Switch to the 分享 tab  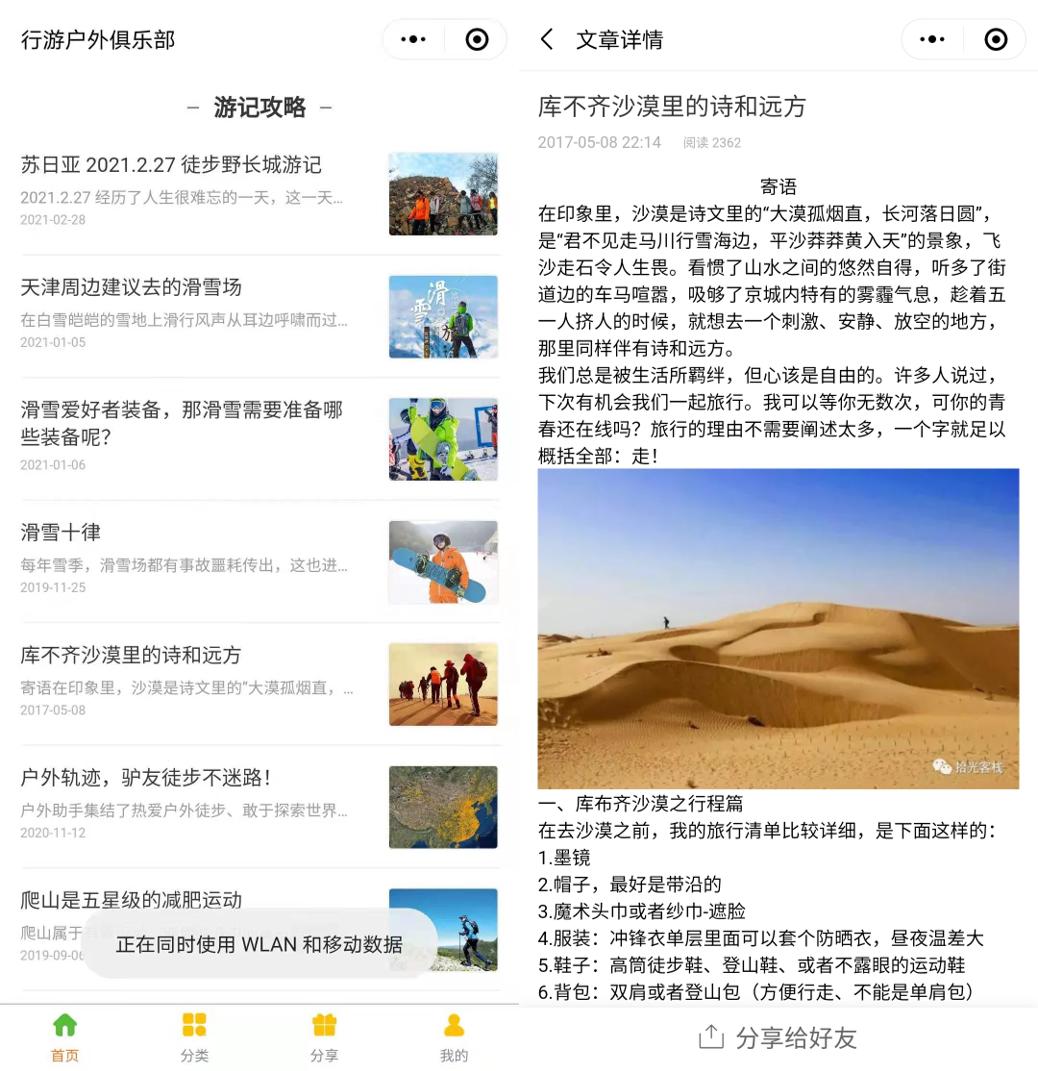(x=324, y=1037)
